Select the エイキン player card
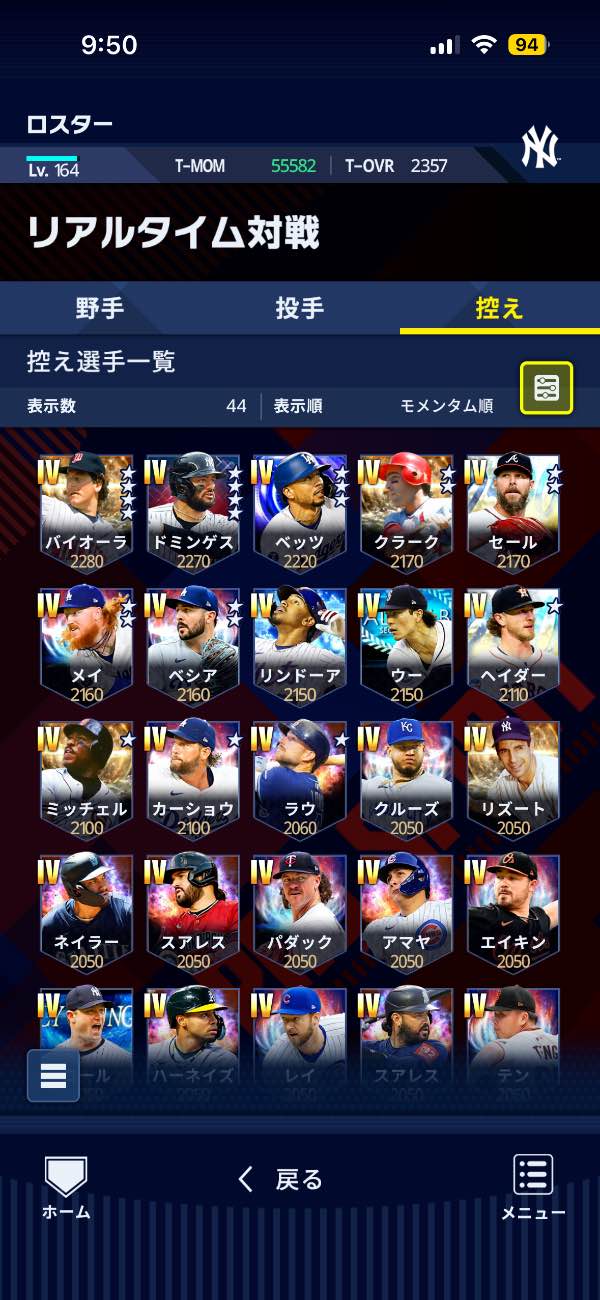 [x=513, y=912]
